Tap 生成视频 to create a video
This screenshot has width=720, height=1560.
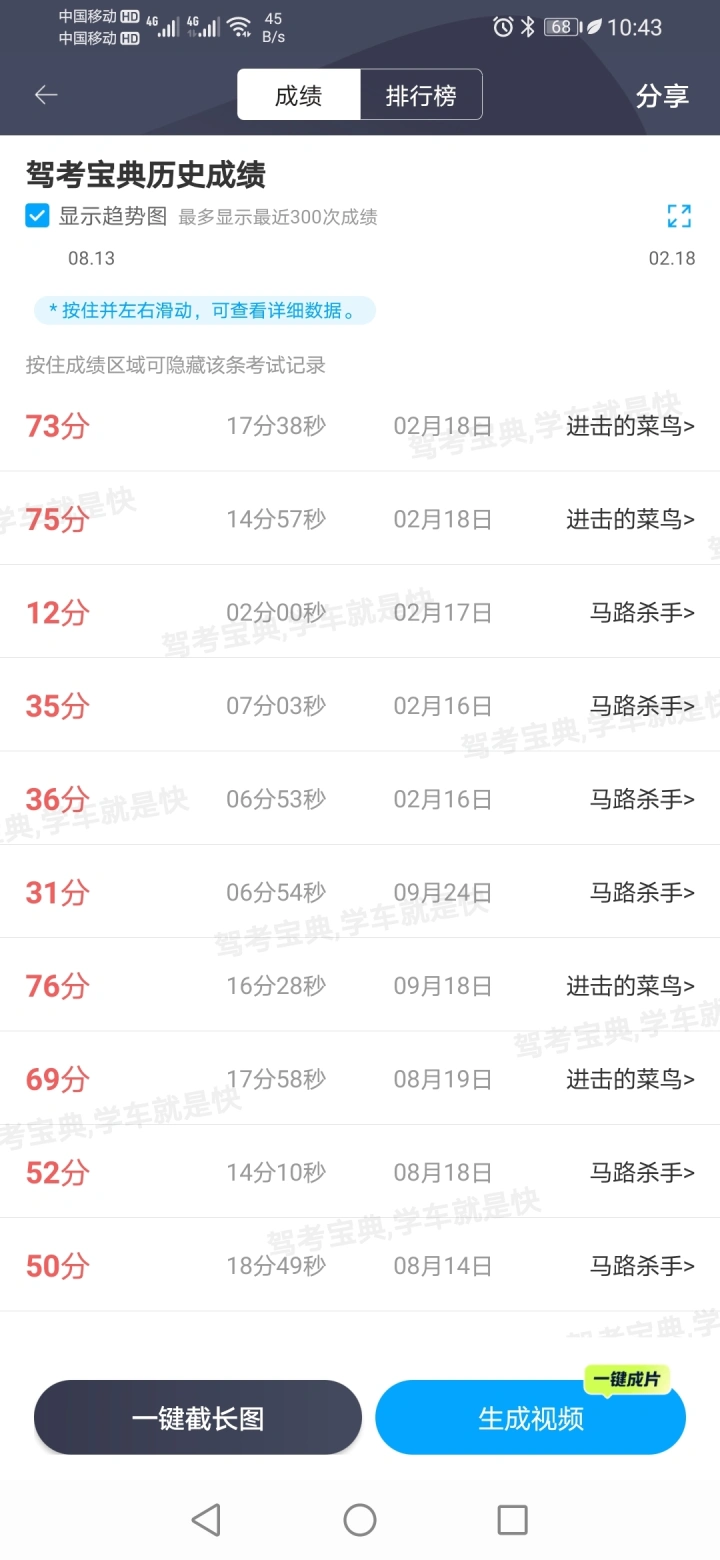coord(530,1417)
